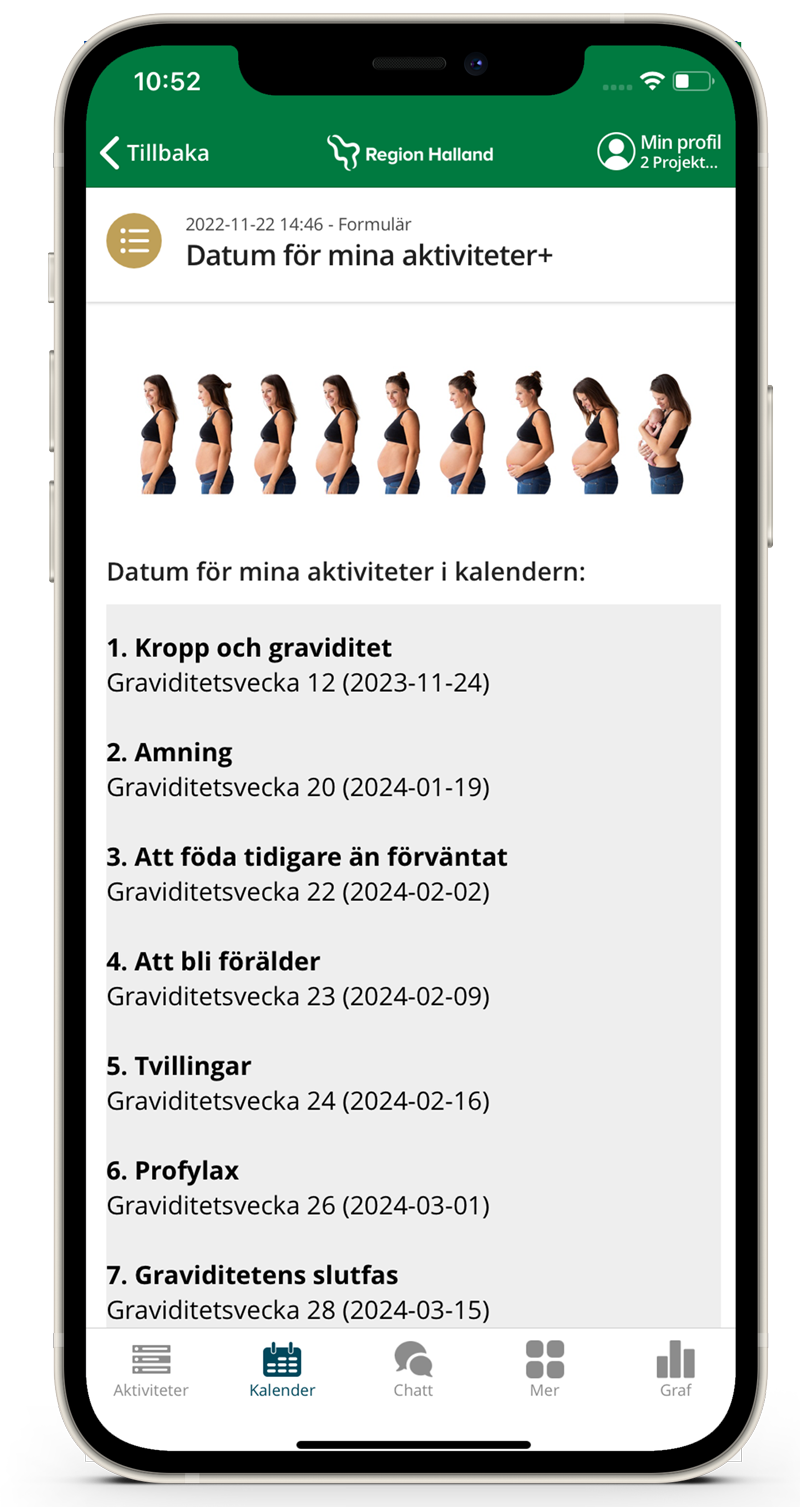
Task: Open Min profil in the header
Action: [659, 151]
